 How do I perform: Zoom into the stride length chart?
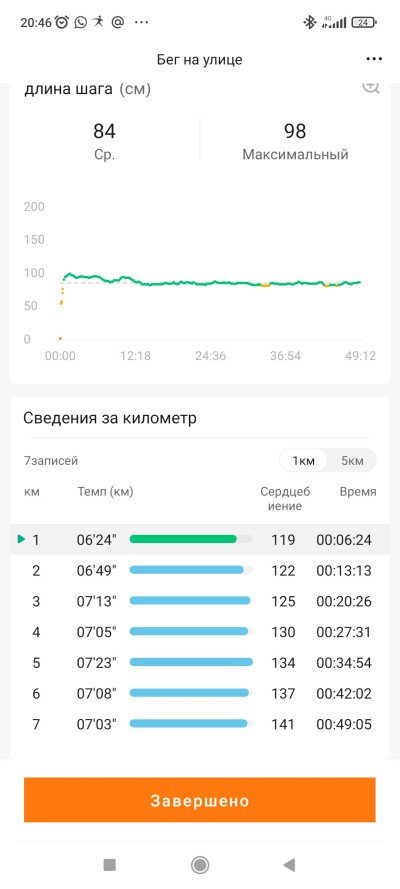coord(371,86)
